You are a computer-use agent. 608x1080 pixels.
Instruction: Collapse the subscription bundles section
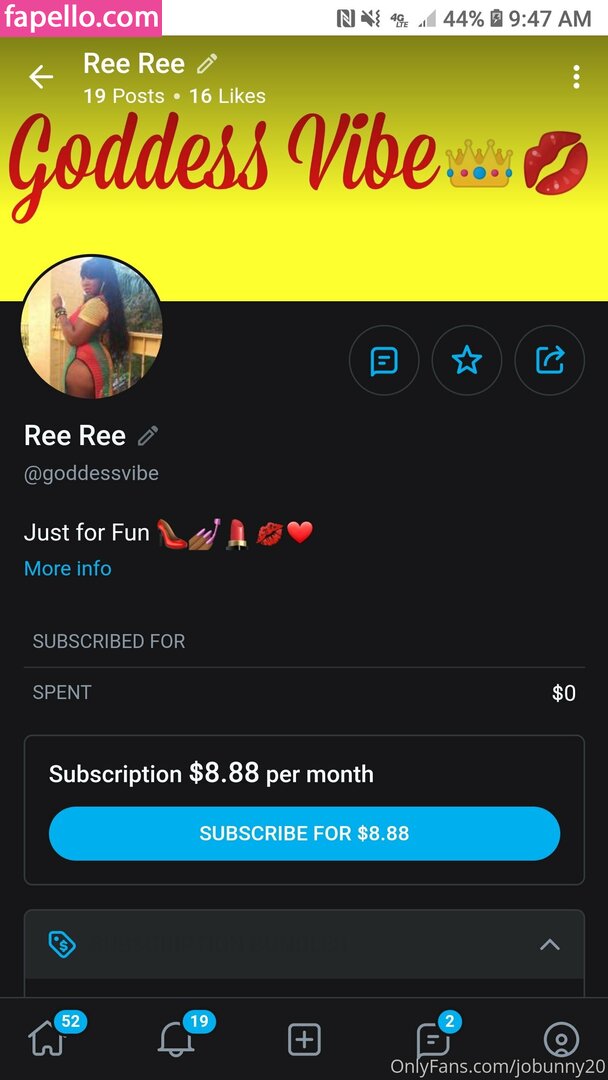click(x=549, y=944)
